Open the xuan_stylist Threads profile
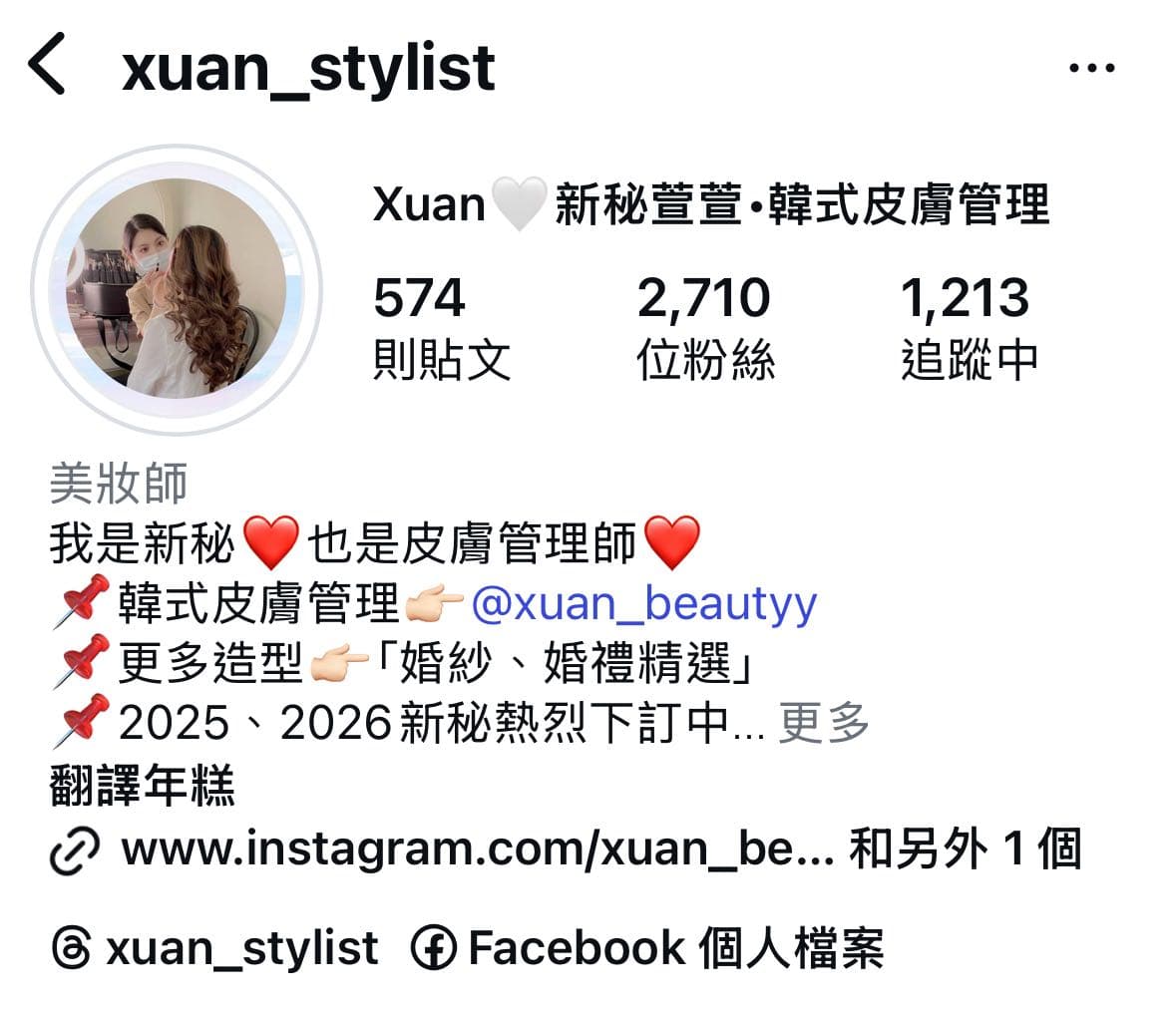This screenshot has width=1176, height=1013. (215, 948)
